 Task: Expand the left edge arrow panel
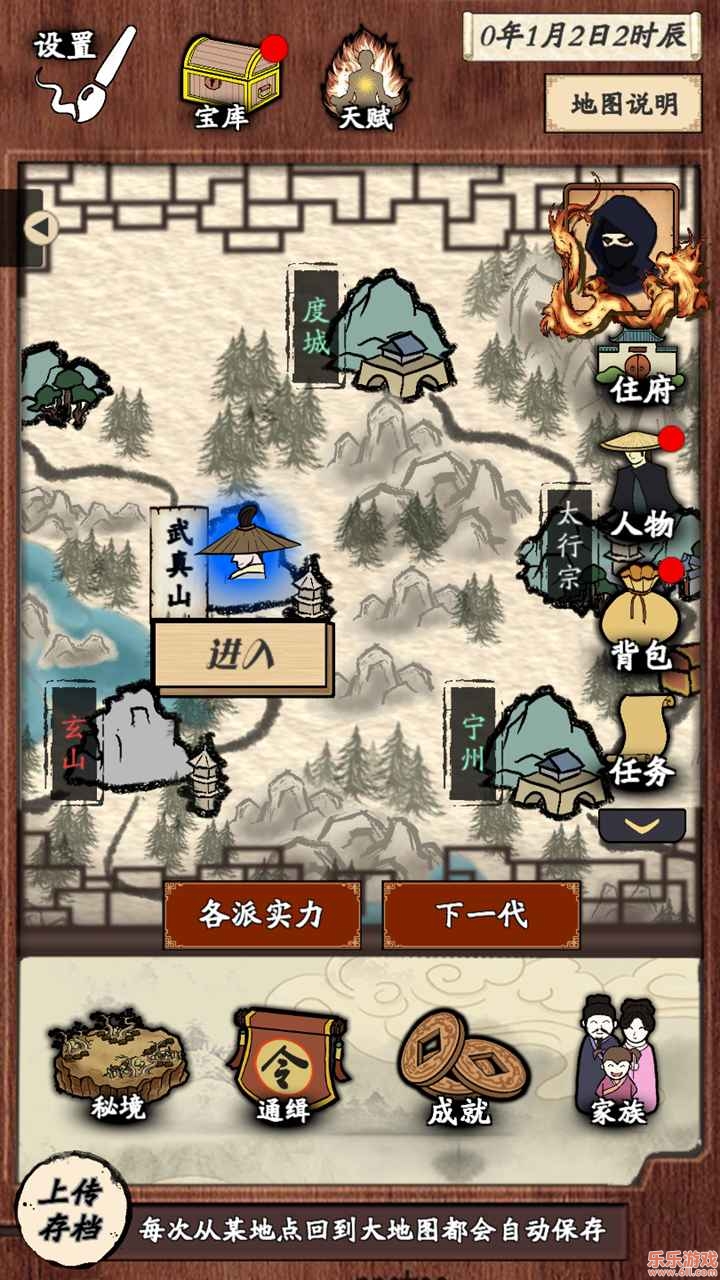(40, 228)
